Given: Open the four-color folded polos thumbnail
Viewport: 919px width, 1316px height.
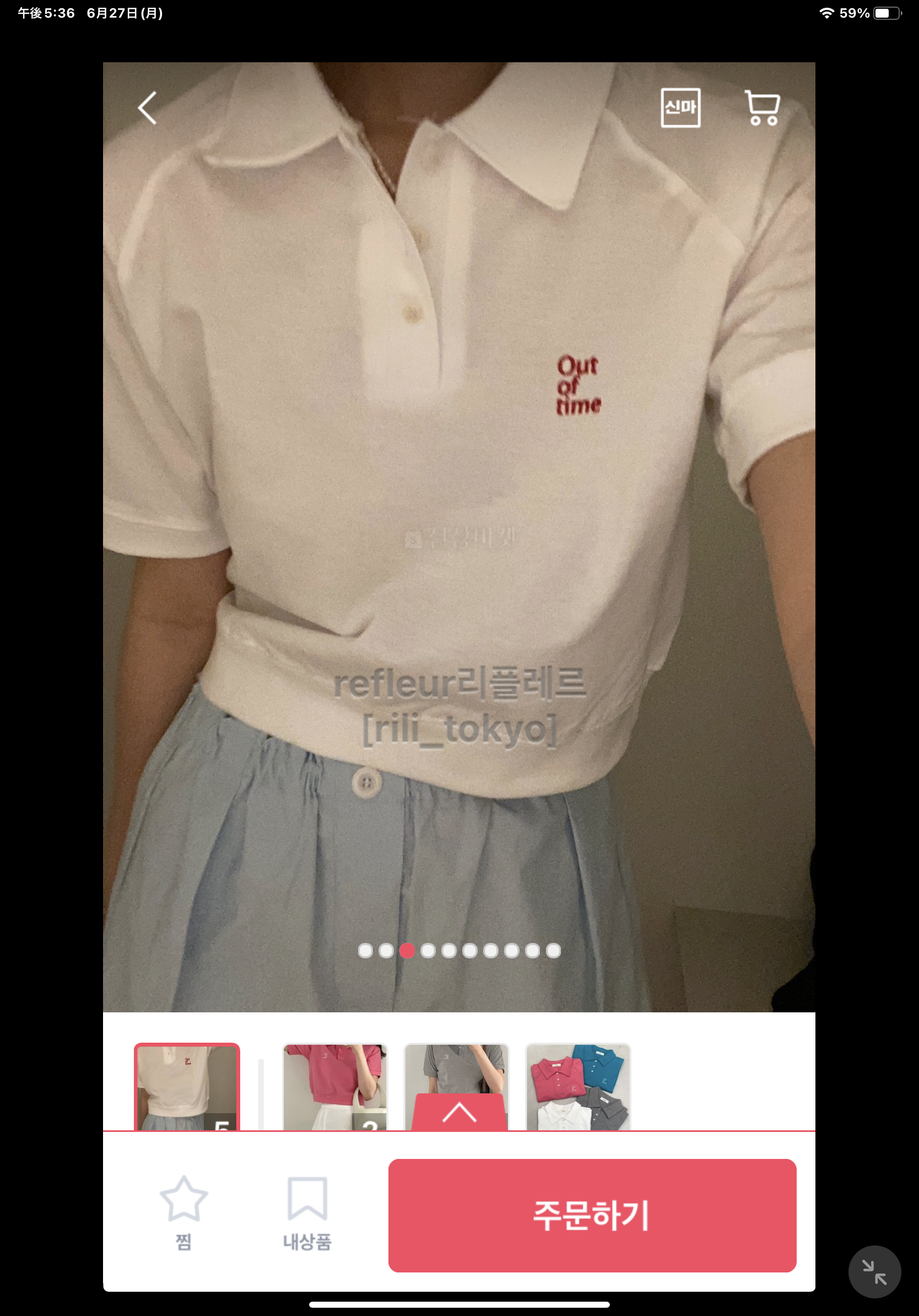Looking at the screenshot, I should tap(578, 1087).
